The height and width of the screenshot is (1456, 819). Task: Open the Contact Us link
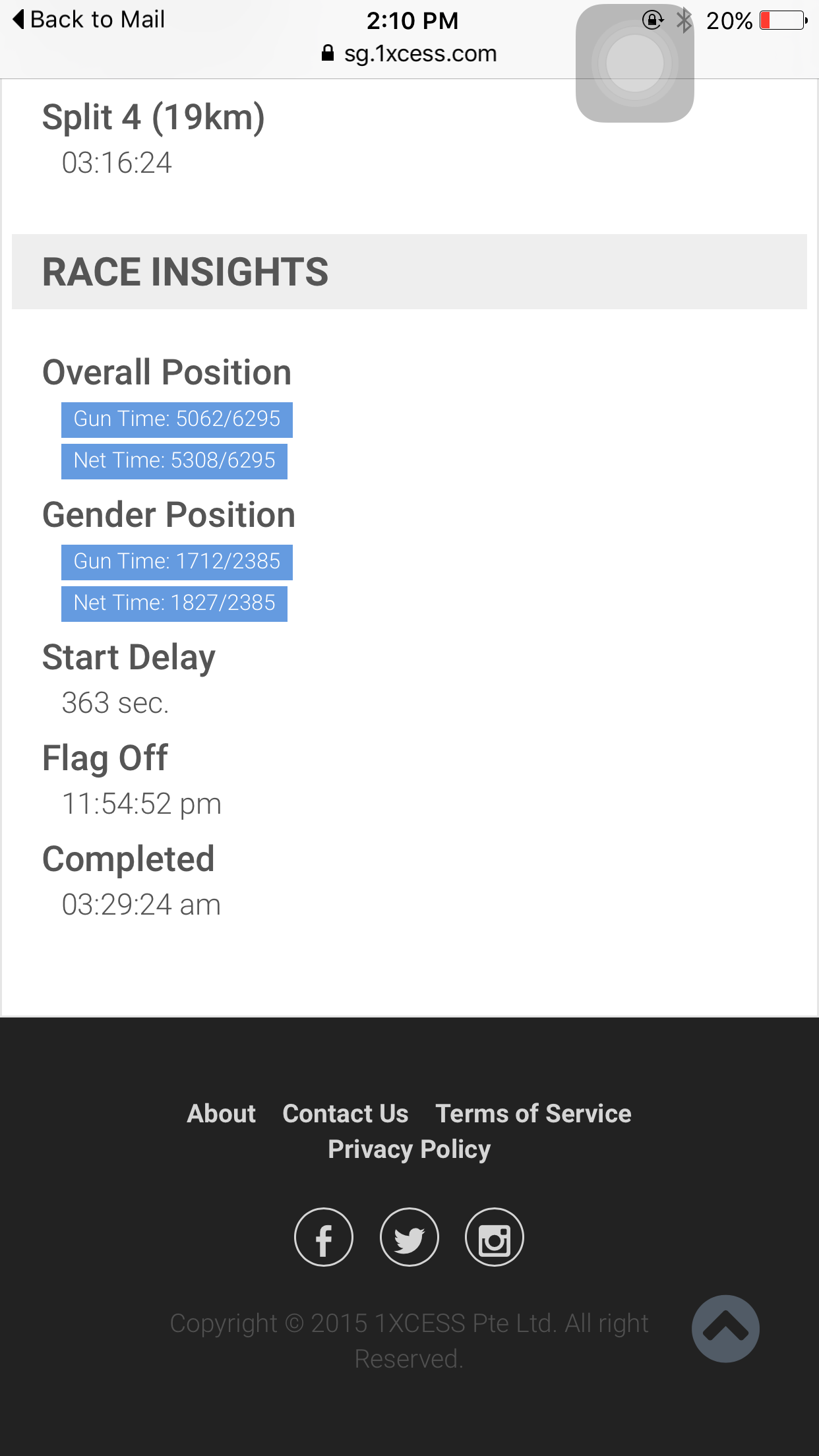point(346,1113)
